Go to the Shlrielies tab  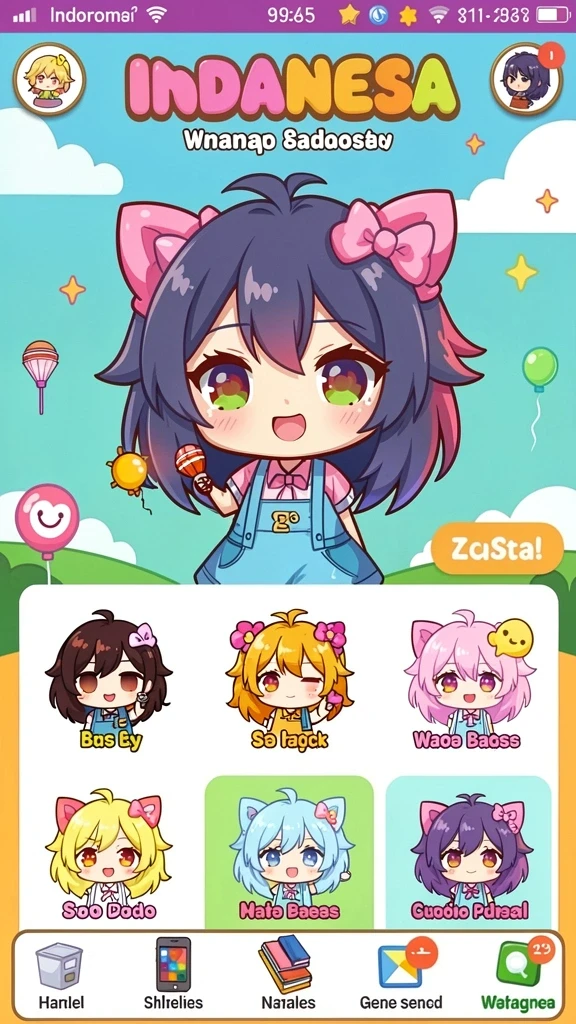point(173,974)
